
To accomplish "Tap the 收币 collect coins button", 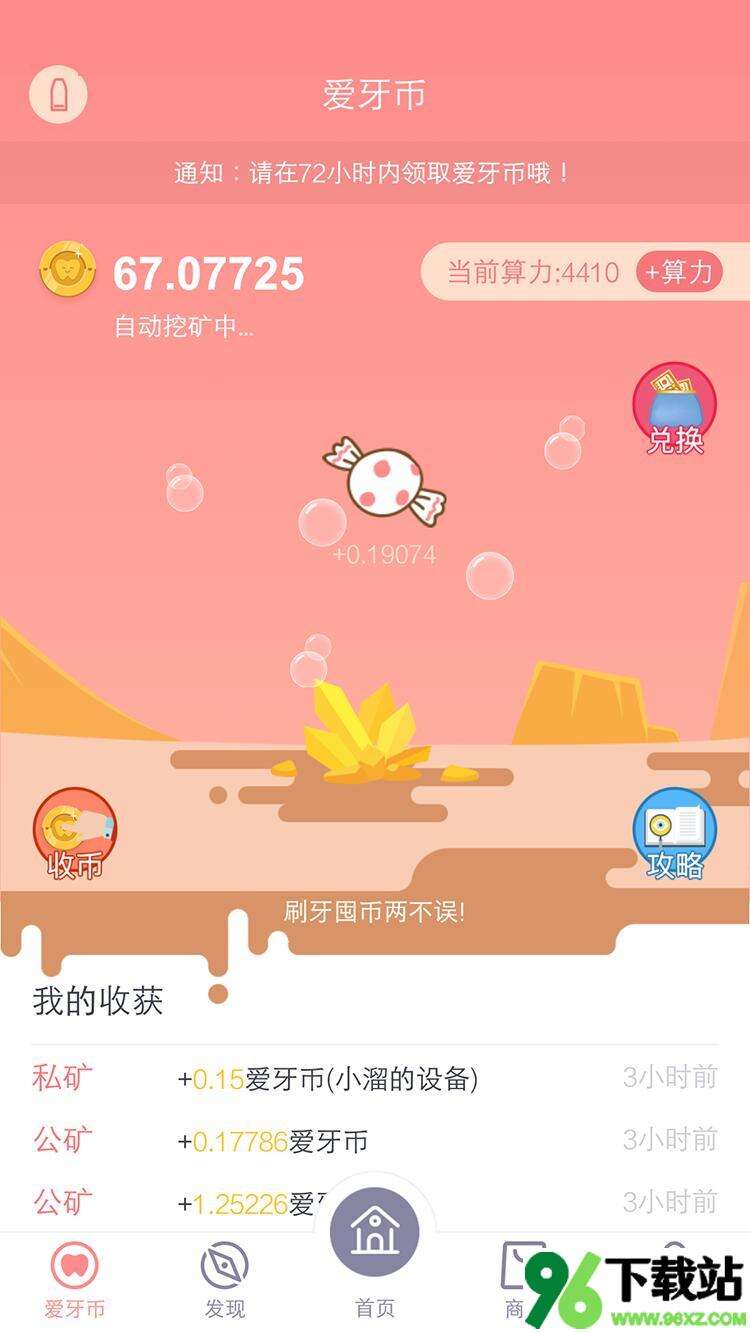I will (75, 834).
